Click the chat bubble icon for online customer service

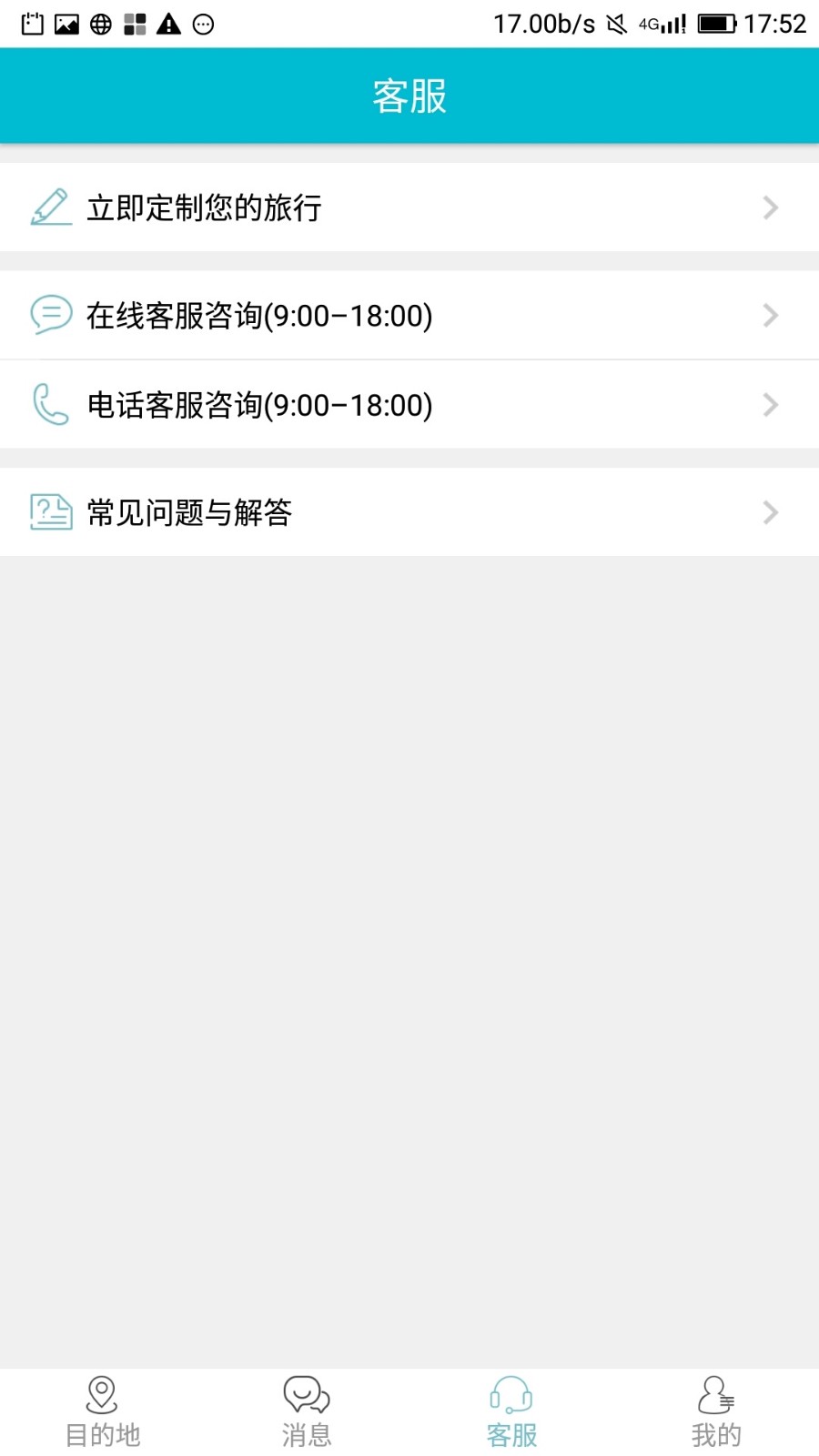51,315
